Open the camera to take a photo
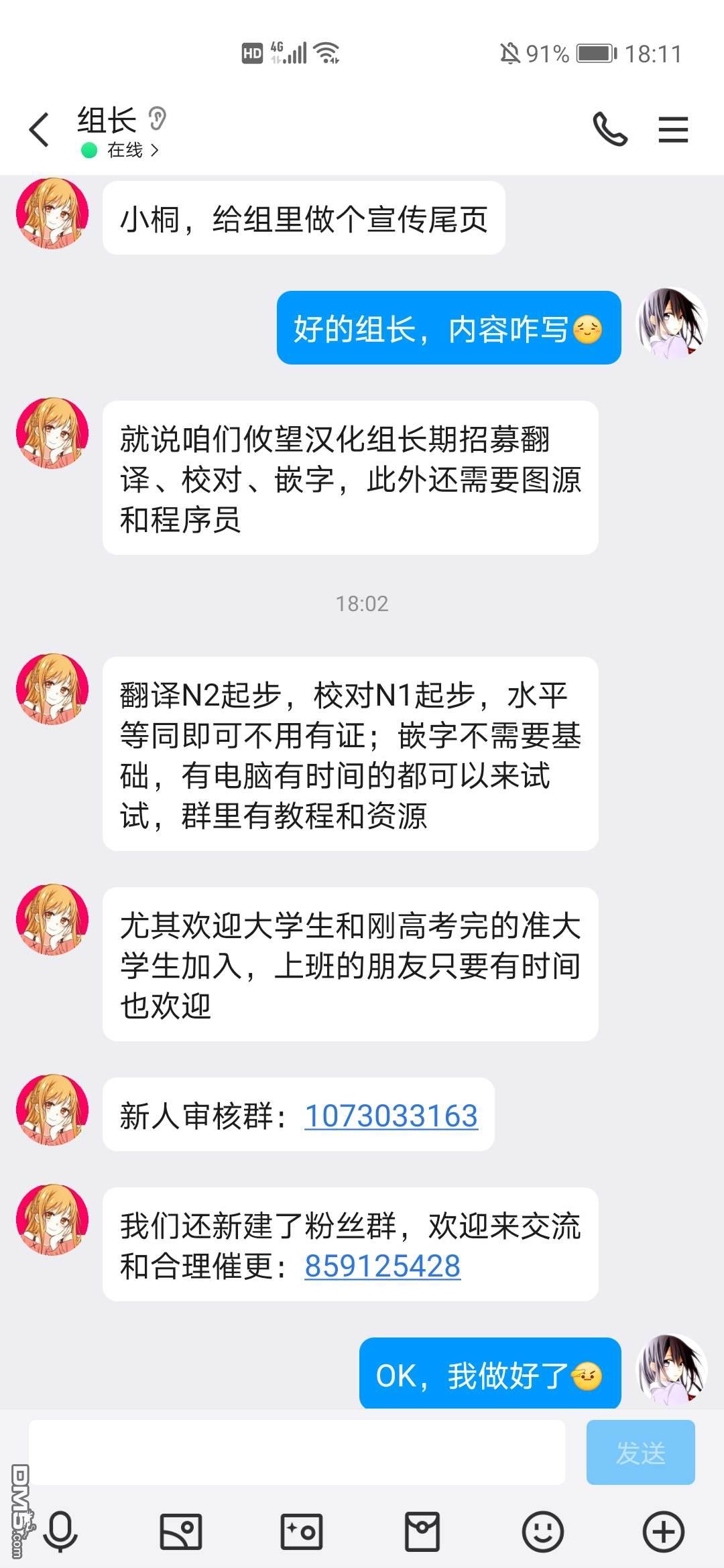The image size is (724, 1568). (302, 1532)
